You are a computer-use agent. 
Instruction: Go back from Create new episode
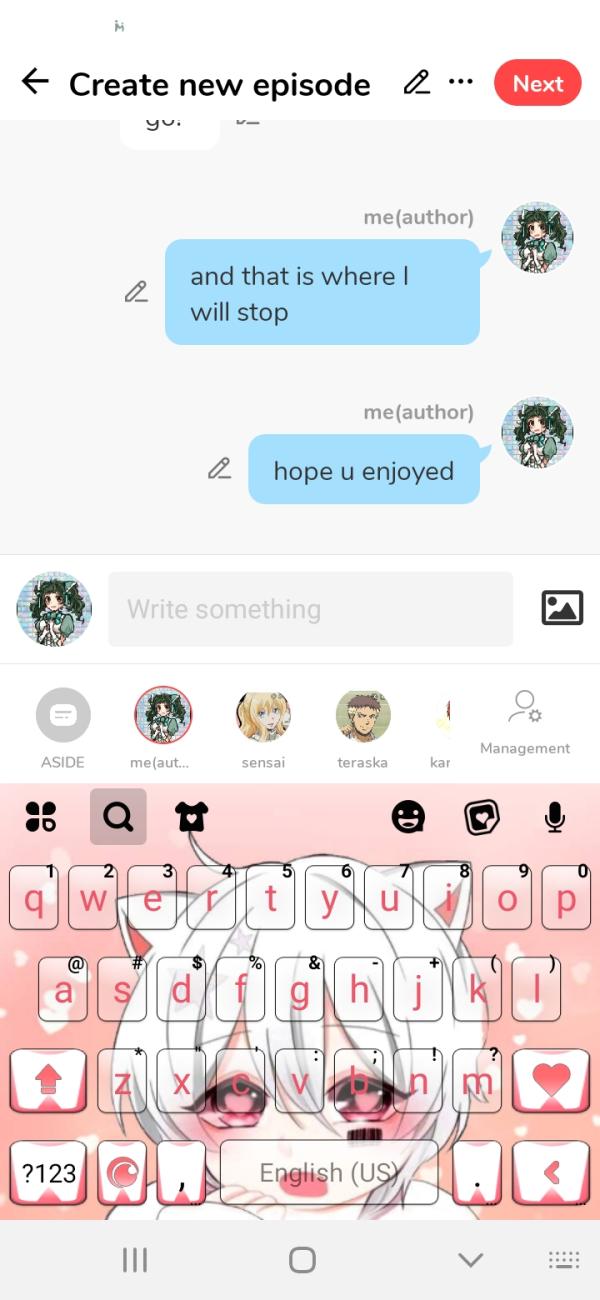[x=35, y=82]
